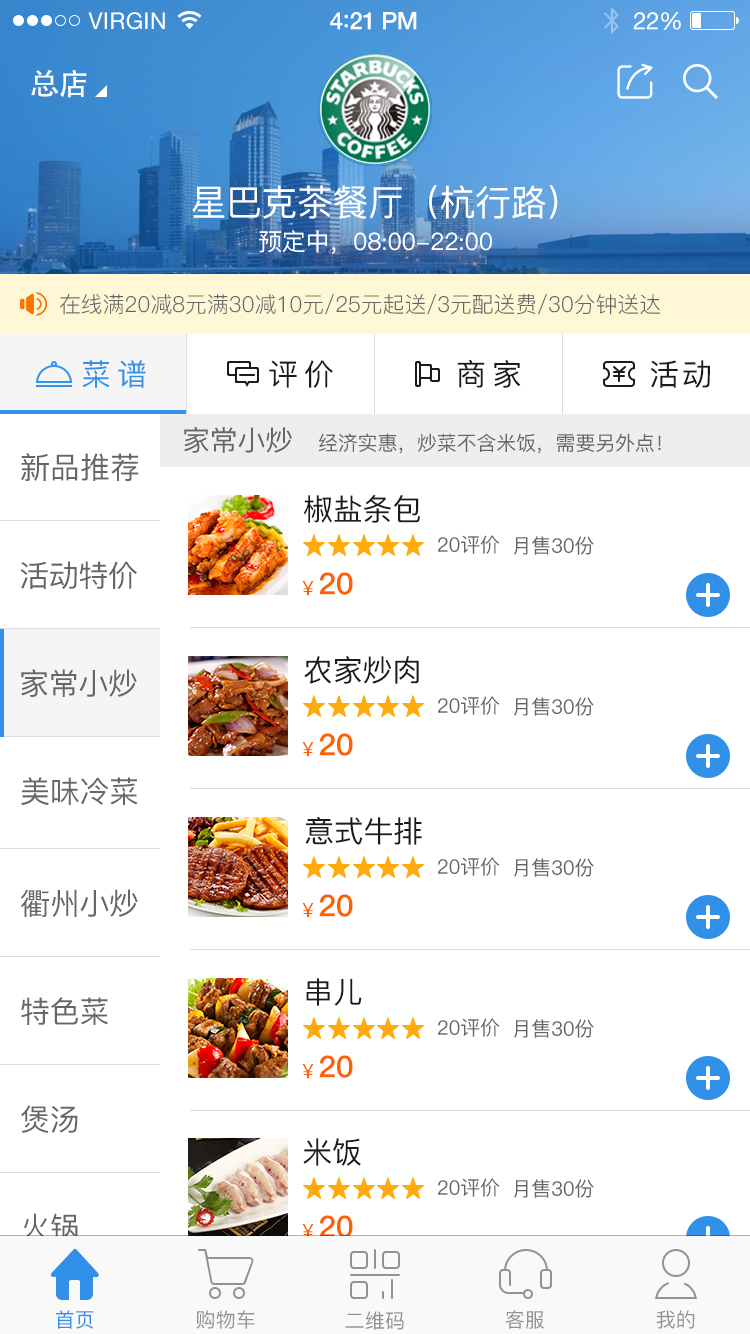Select the 美味冷菜 category

coord(80,792)
